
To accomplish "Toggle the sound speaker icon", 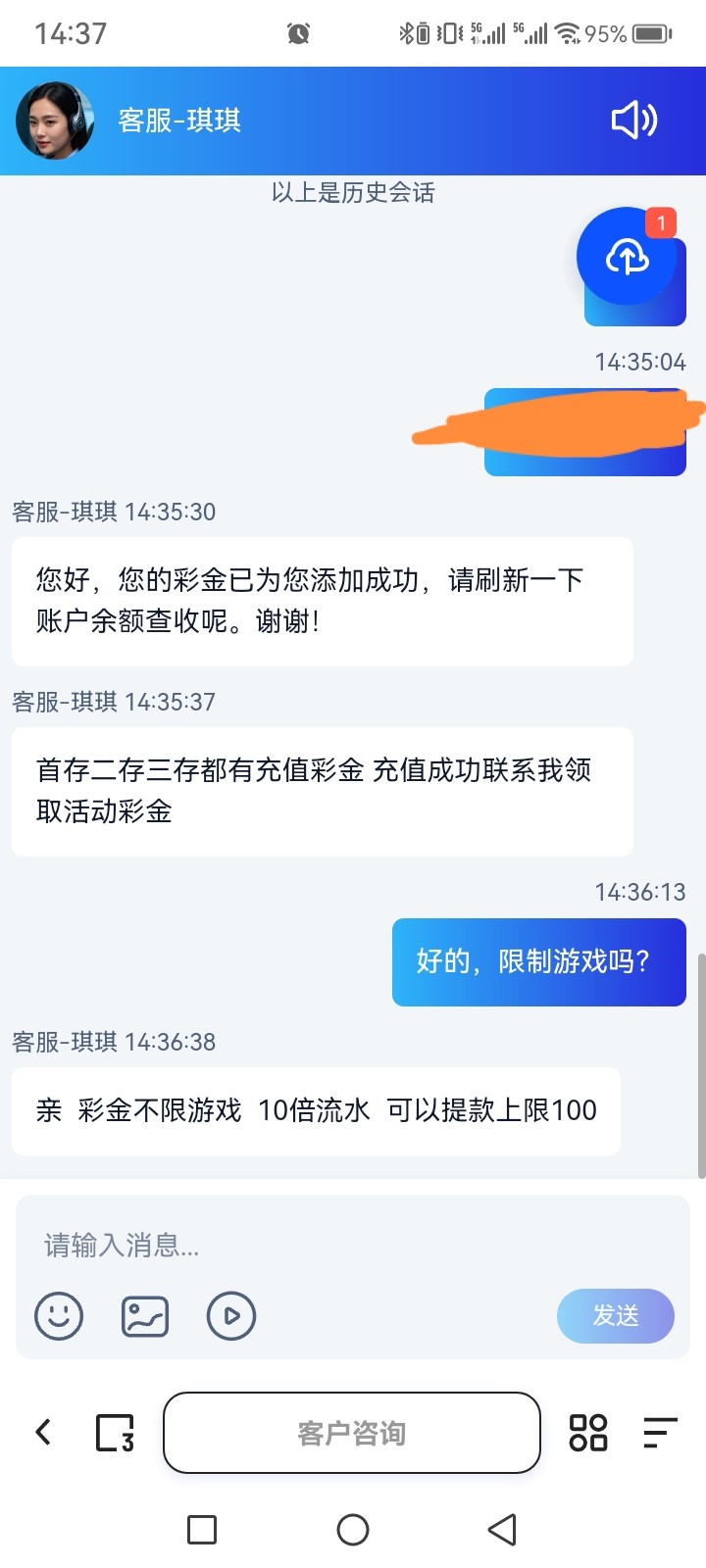I will point(634,121).
